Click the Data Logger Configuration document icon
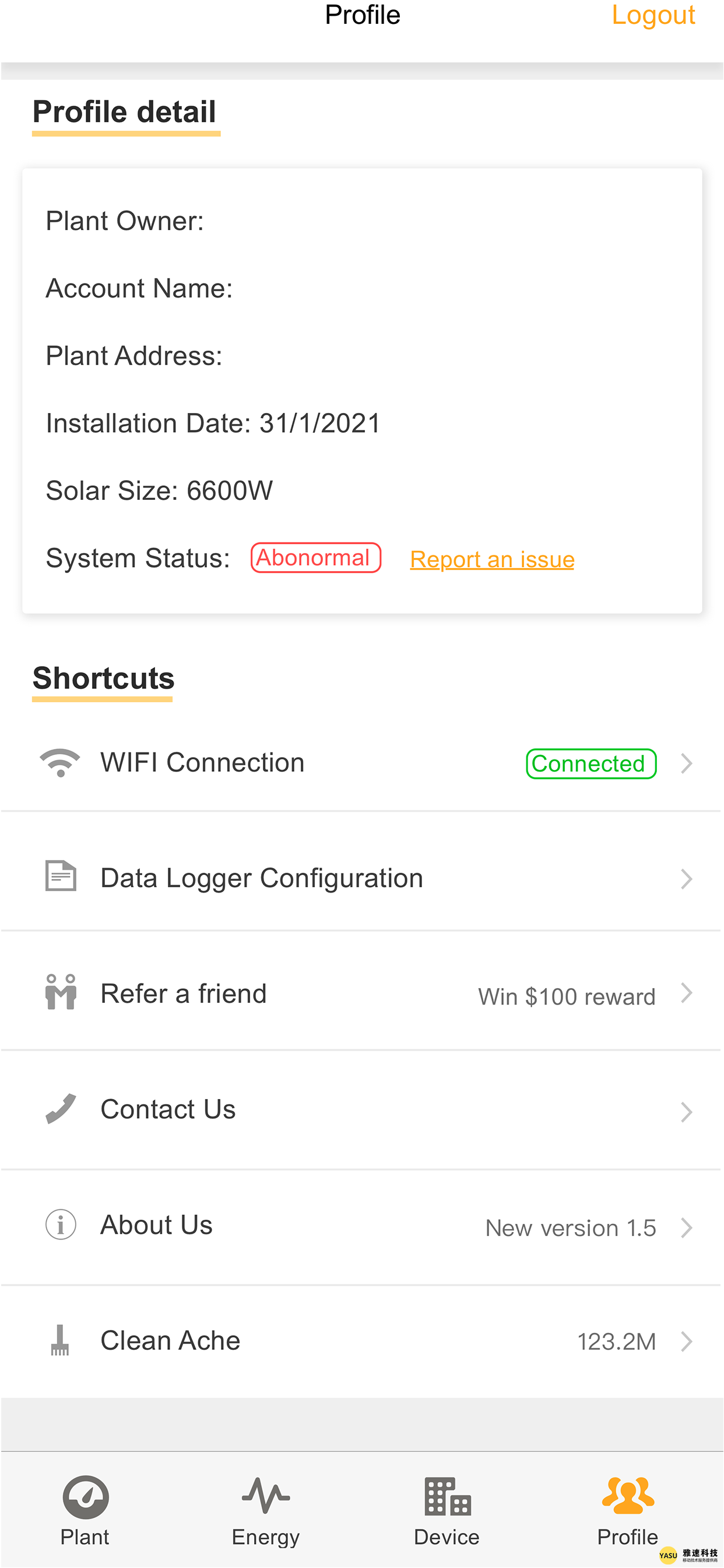 click(59, 877)
